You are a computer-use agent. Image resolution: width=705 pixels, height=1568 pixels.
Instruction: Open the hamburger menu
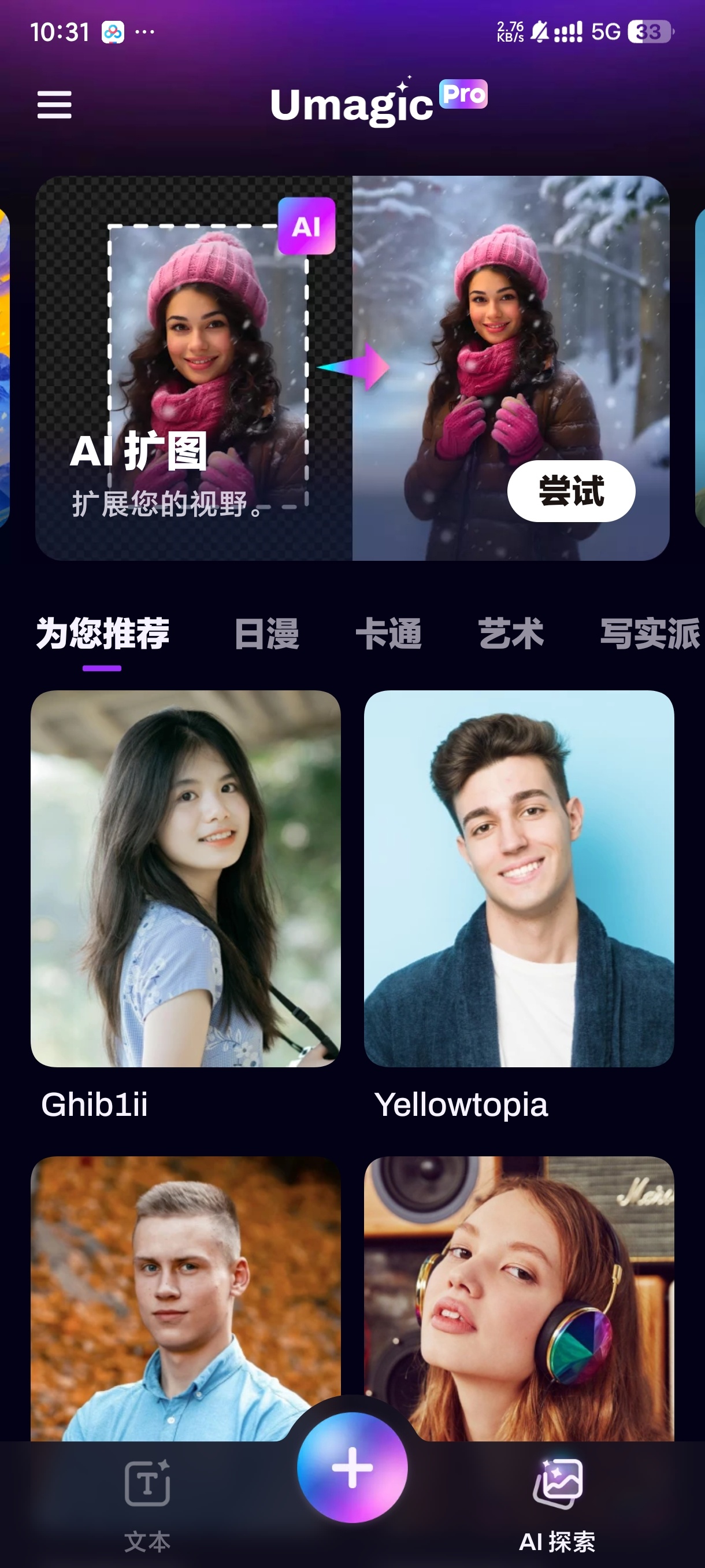[x=54, y=105]
